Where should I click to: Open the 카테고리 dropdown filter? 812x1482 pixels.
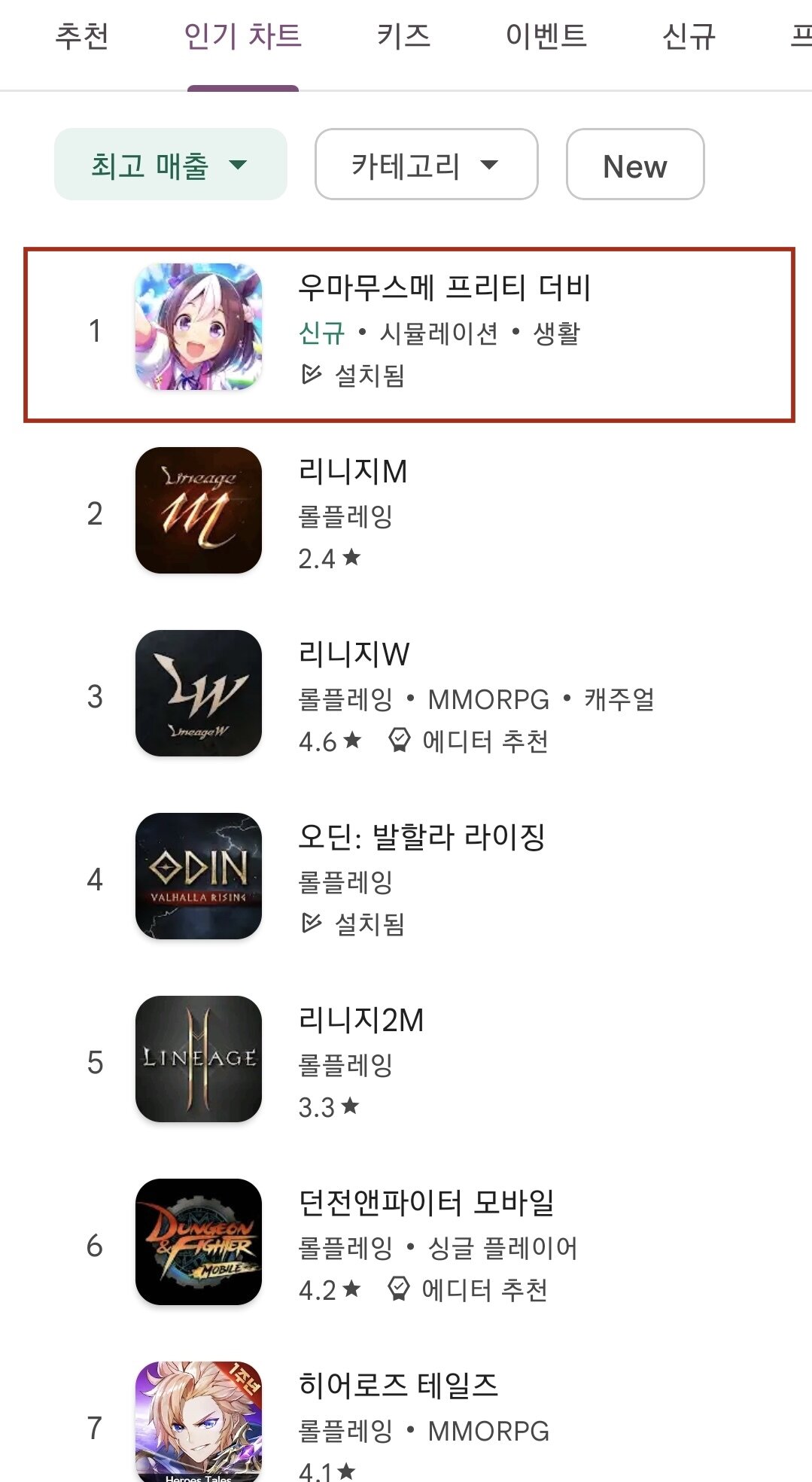[426, 165]
